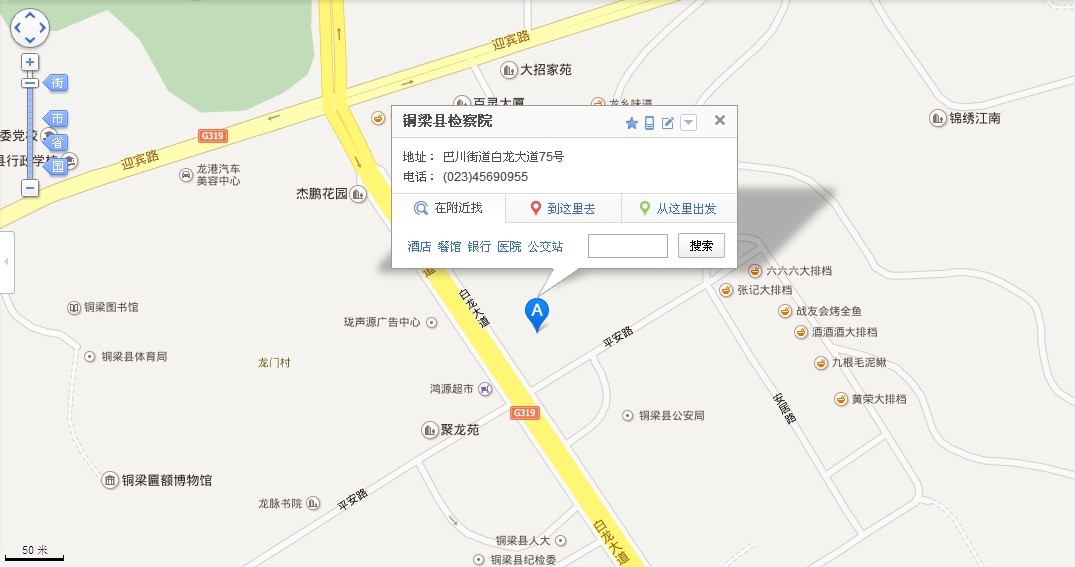Switch to 从这里出发 tab
The height and width of the screenshot is (567, 1075).
coord(678,209)
